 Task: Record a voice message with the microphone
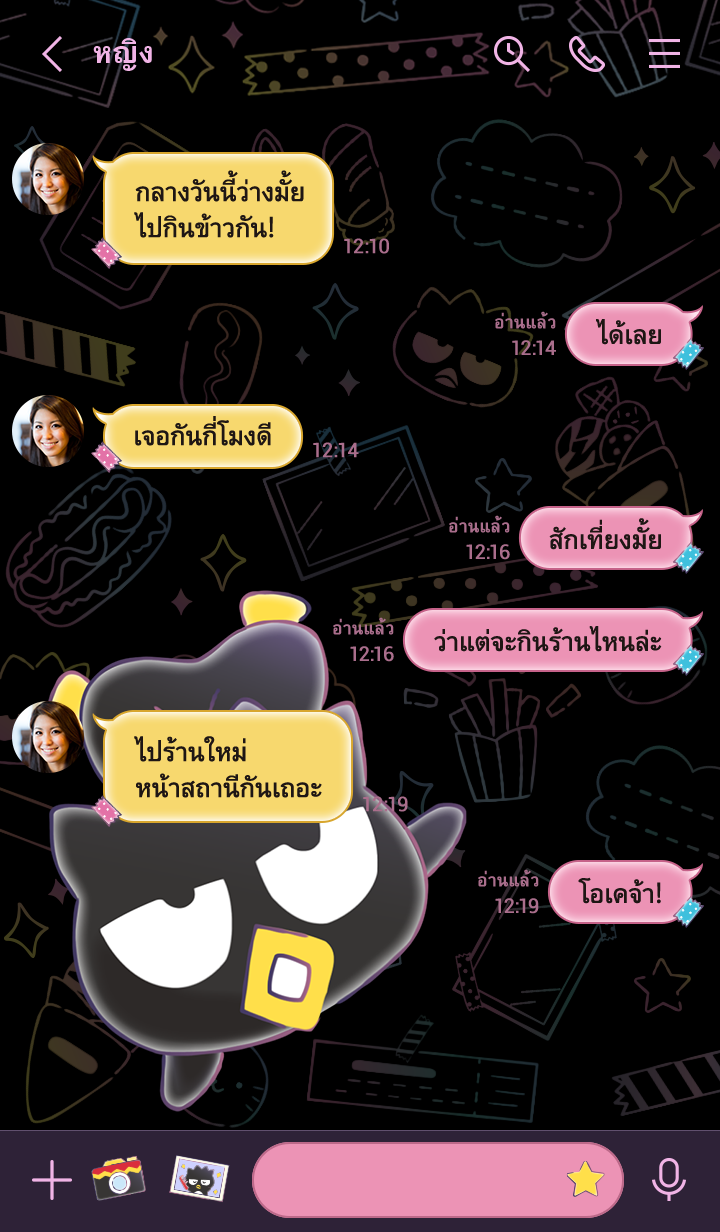668,1180
